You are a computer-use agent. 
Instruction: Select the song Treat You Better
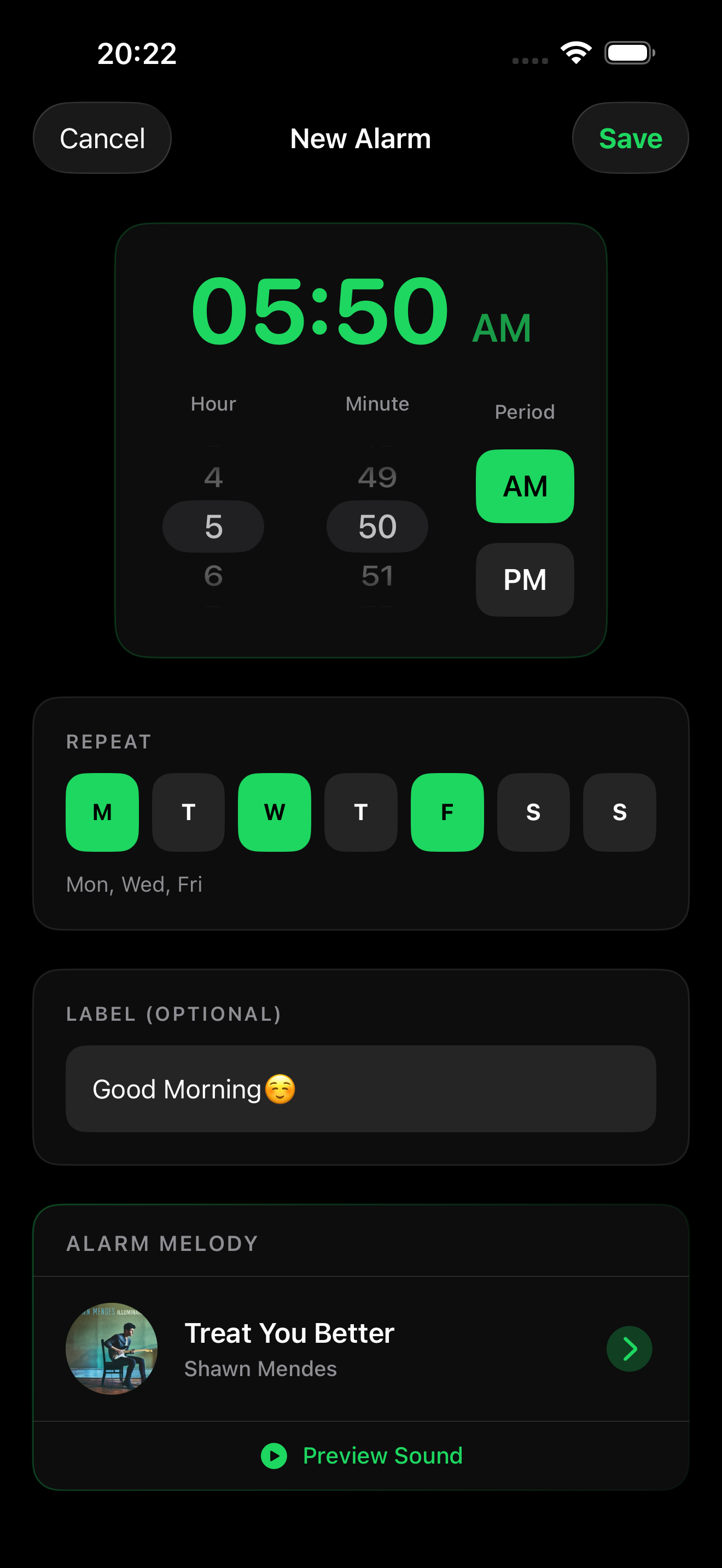[x=289, y=1333]
